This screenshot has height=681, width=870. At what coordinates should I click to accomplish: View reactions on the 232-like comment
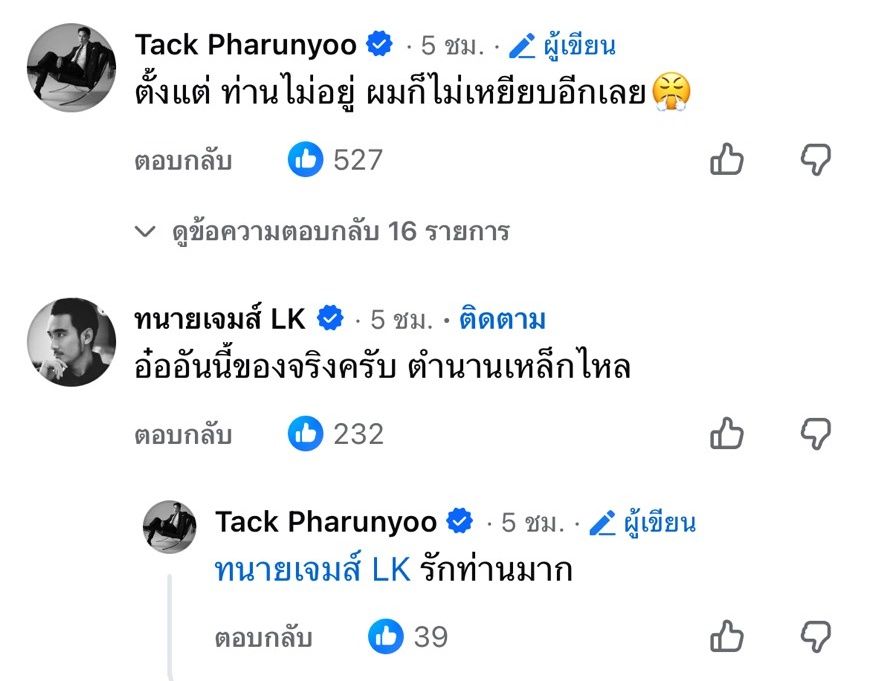click(336, 433)
